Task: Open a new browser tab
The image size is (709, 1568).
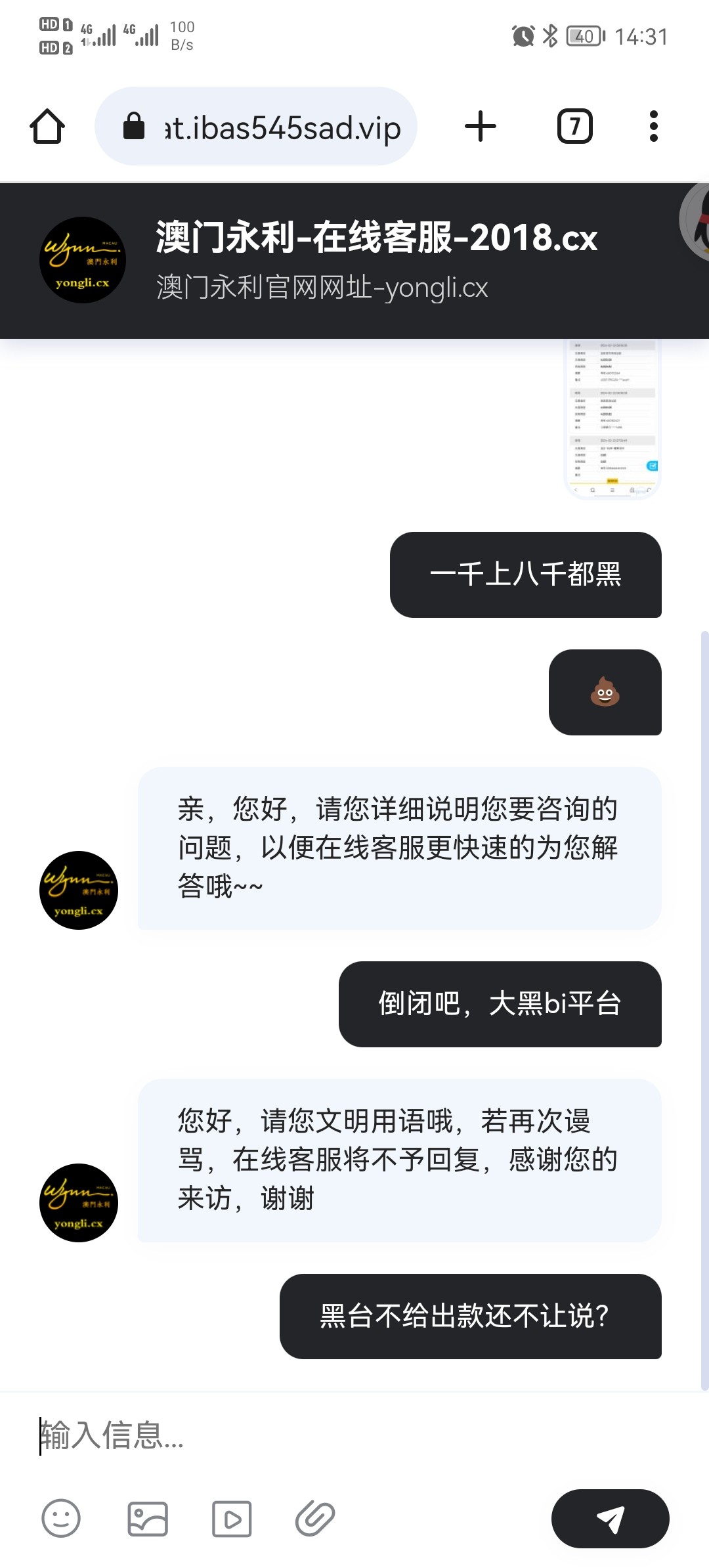Action: tap(481, 126)
